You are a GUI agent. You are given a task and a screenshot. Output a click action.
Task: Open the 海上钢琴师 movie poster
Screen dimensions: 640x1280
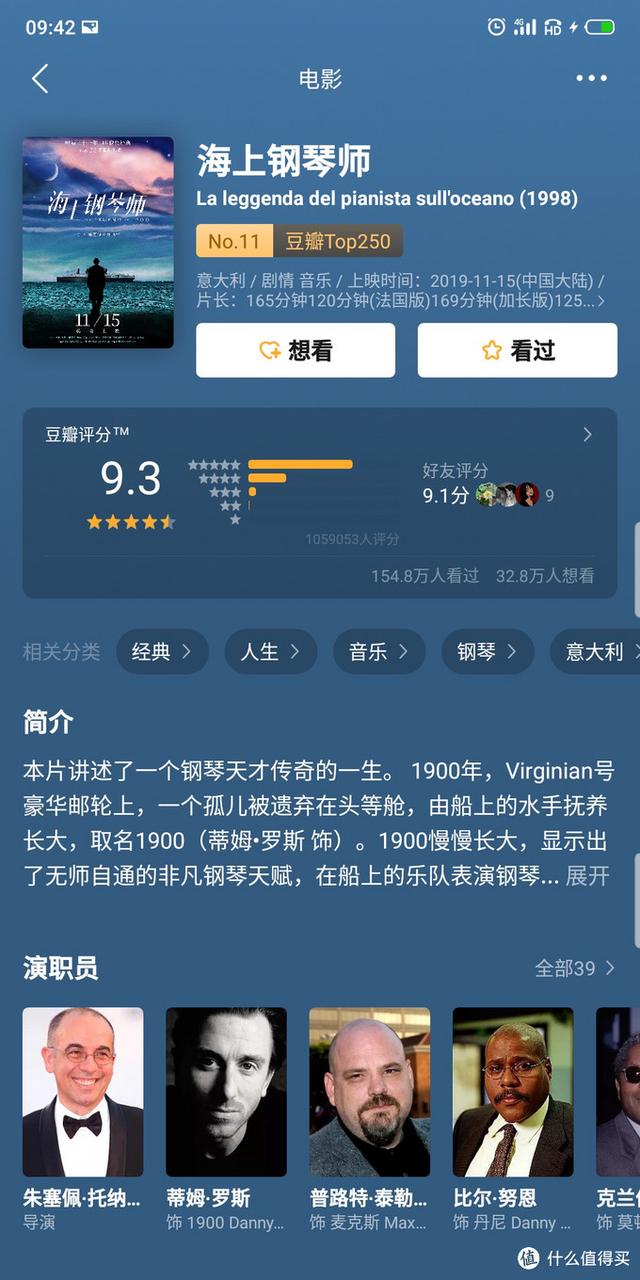coord(98,242)
